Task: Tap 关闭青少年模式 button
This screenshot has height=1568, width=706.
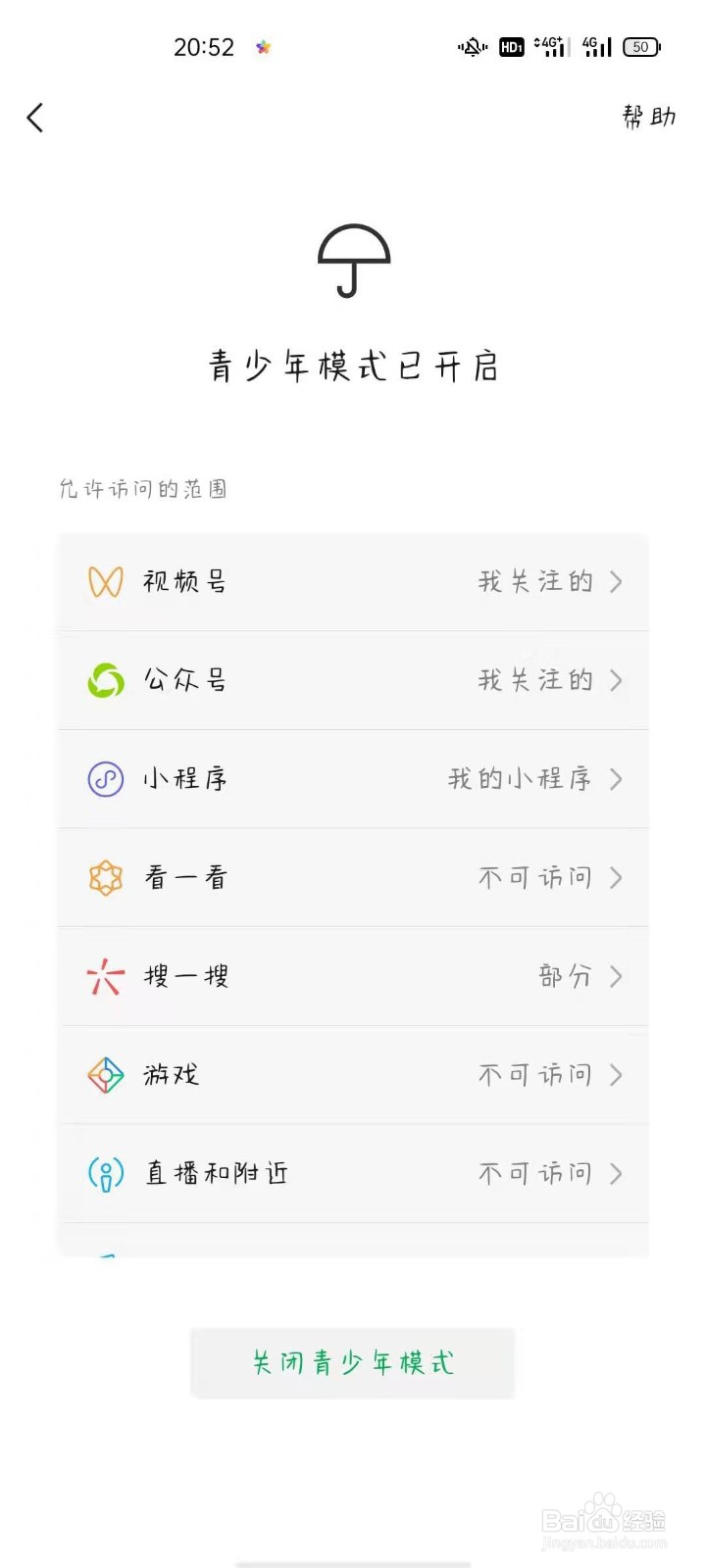Action: click(x=353, y=1362)
